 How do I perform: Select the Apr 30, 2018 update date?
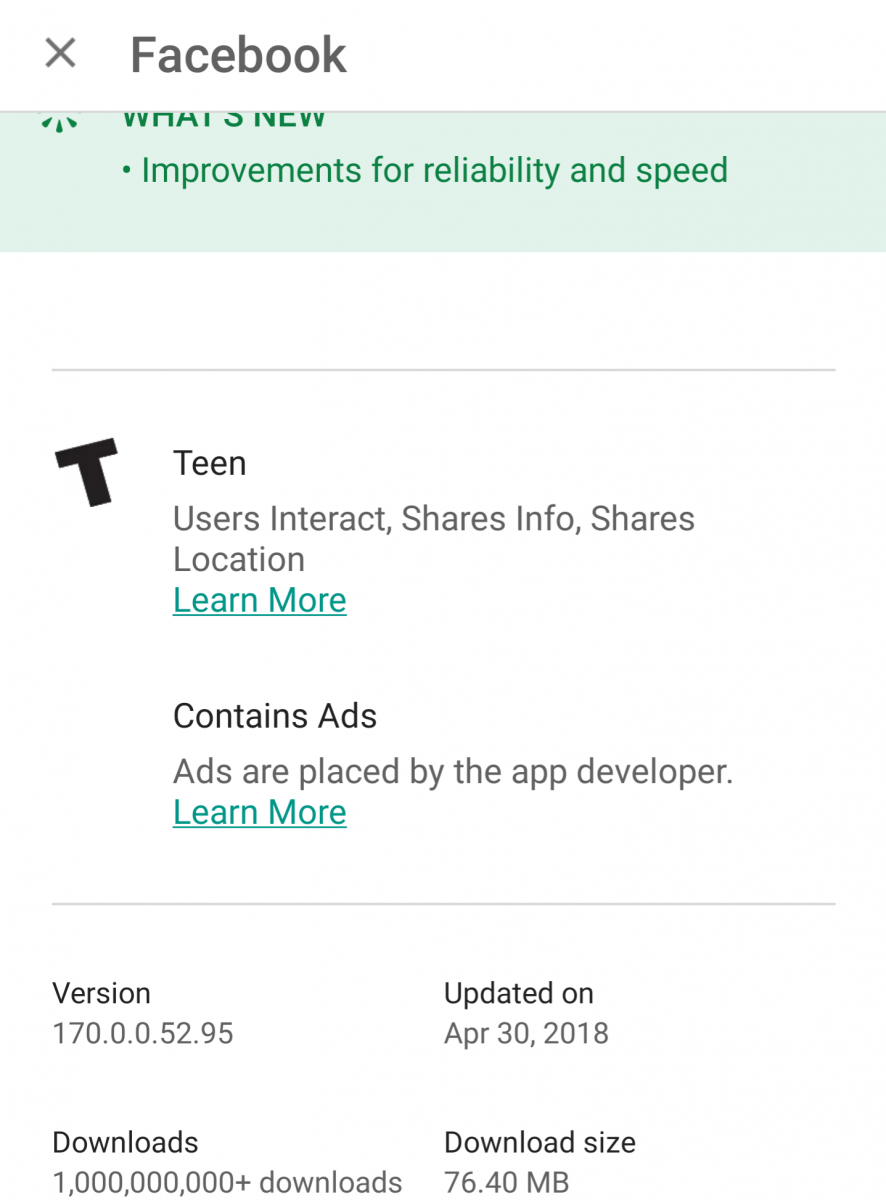tap(526, 1033)
